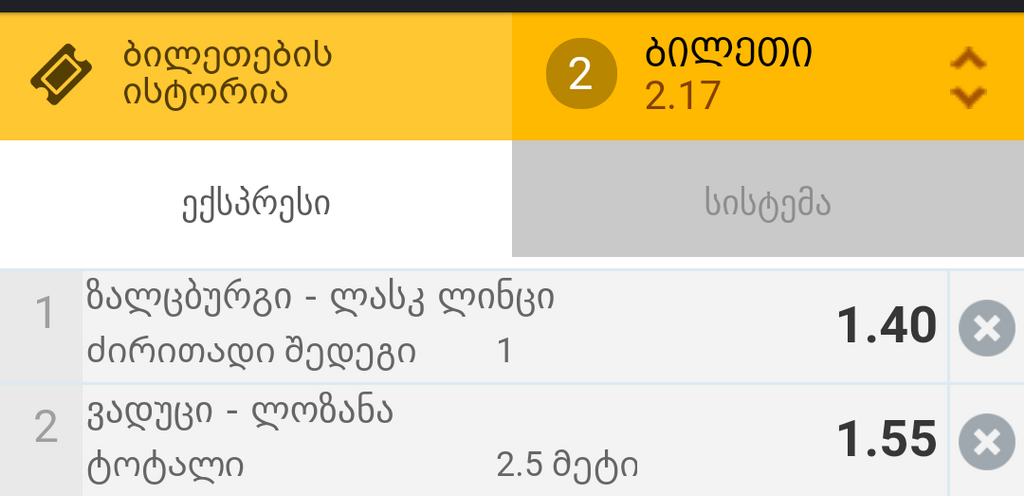Switch to the ექსპრესი tab
The image size is (1024, 496).
coord(255,203)
